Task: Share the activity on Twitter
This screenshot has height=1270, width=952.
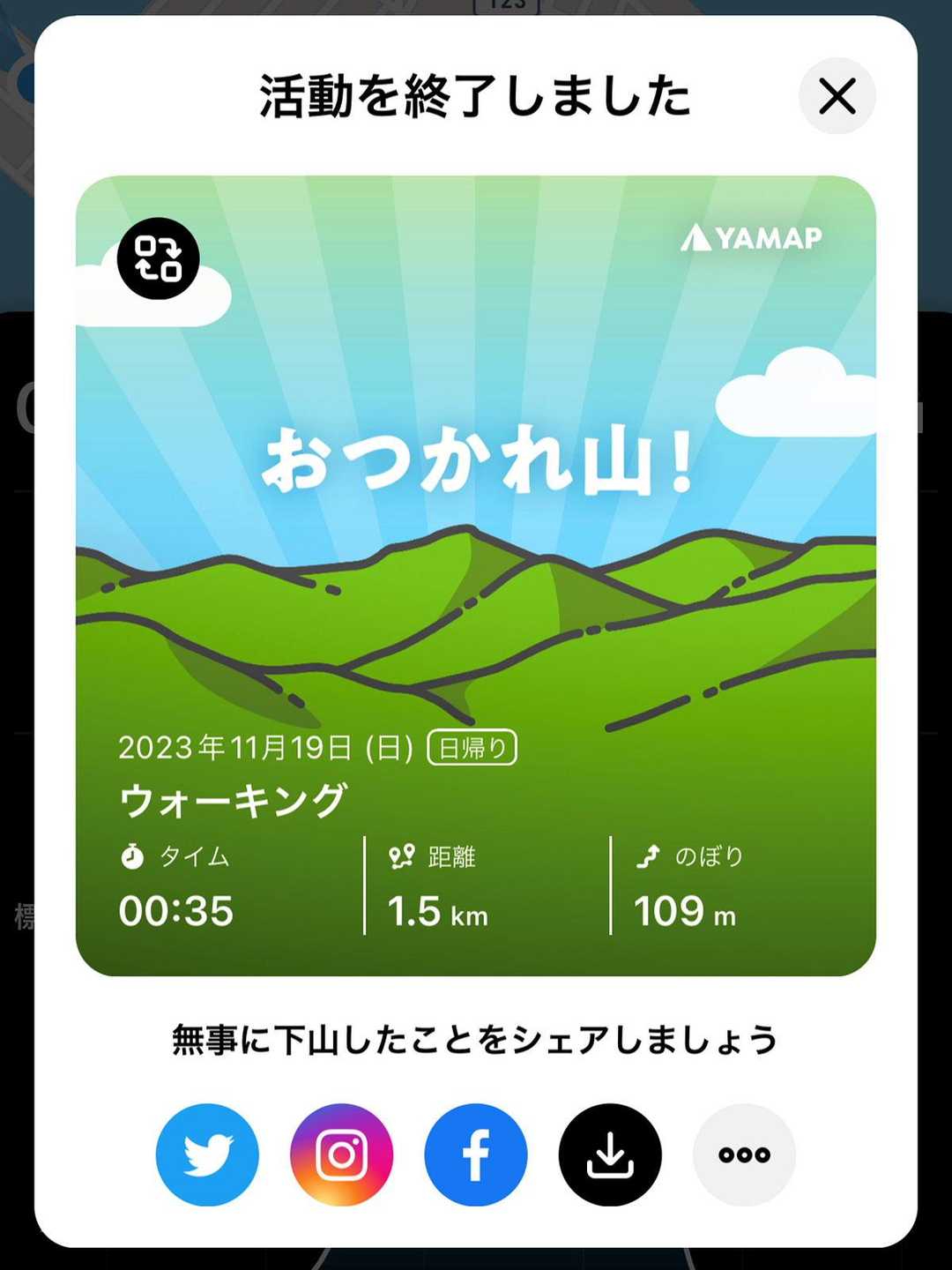Action: [x=207, y=1154]
